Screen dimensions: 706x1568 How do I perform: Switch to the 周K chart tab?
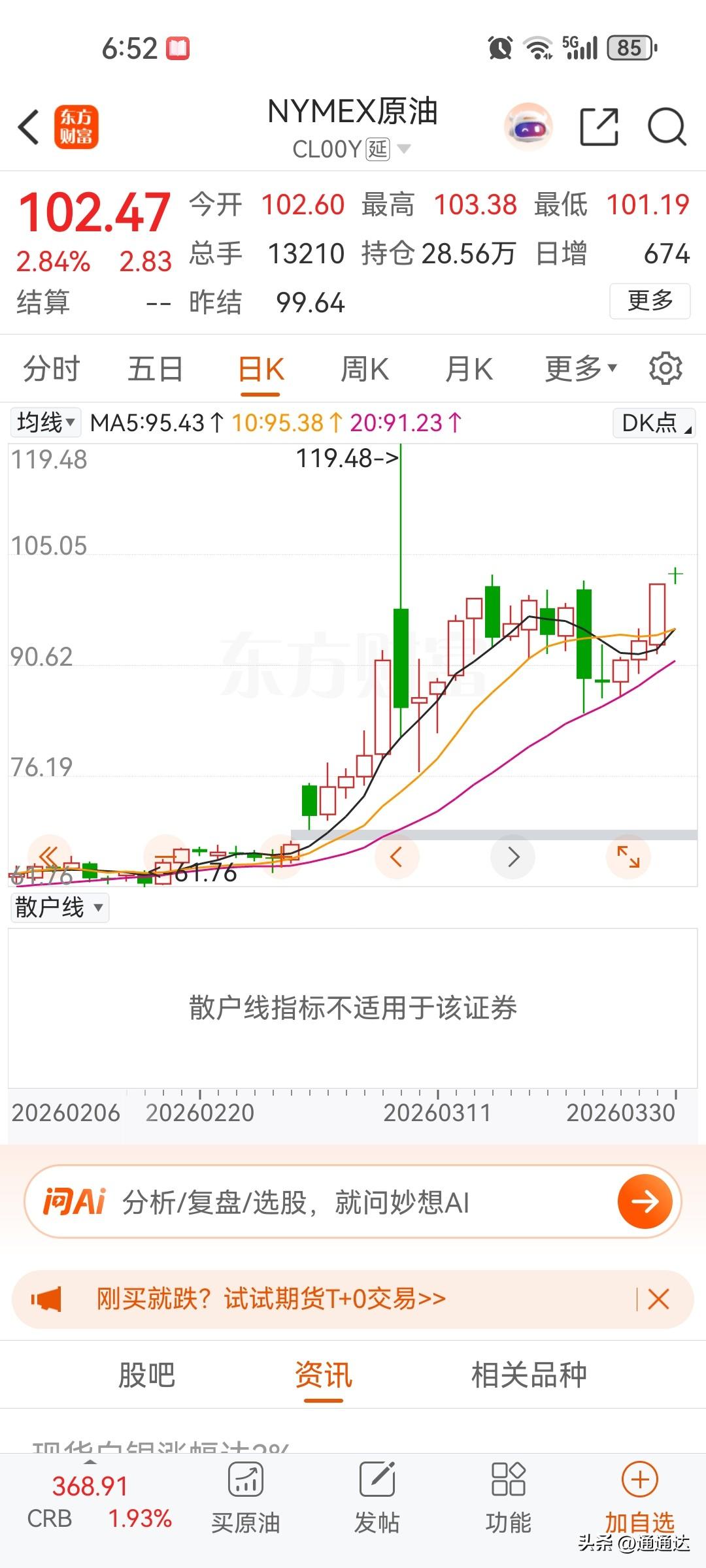(x=364, y=369)
